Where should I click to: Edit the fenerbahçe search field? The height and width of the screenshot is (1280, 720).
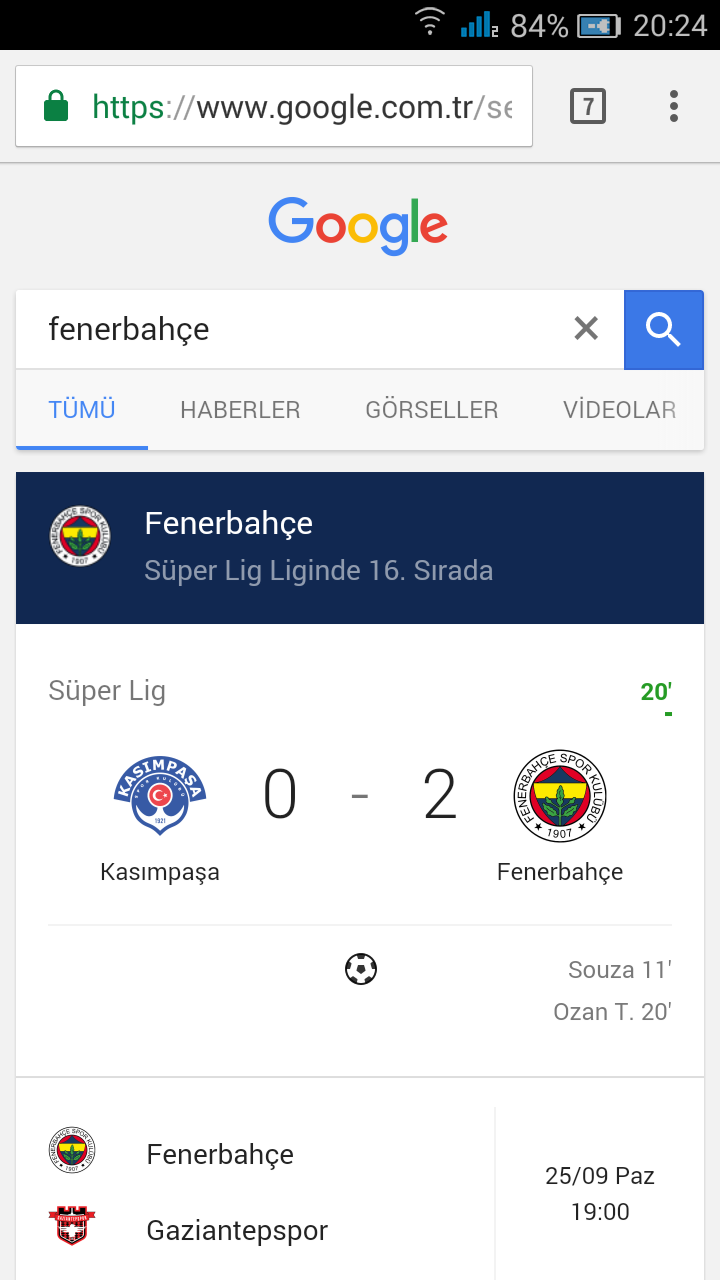coord(290,329)
